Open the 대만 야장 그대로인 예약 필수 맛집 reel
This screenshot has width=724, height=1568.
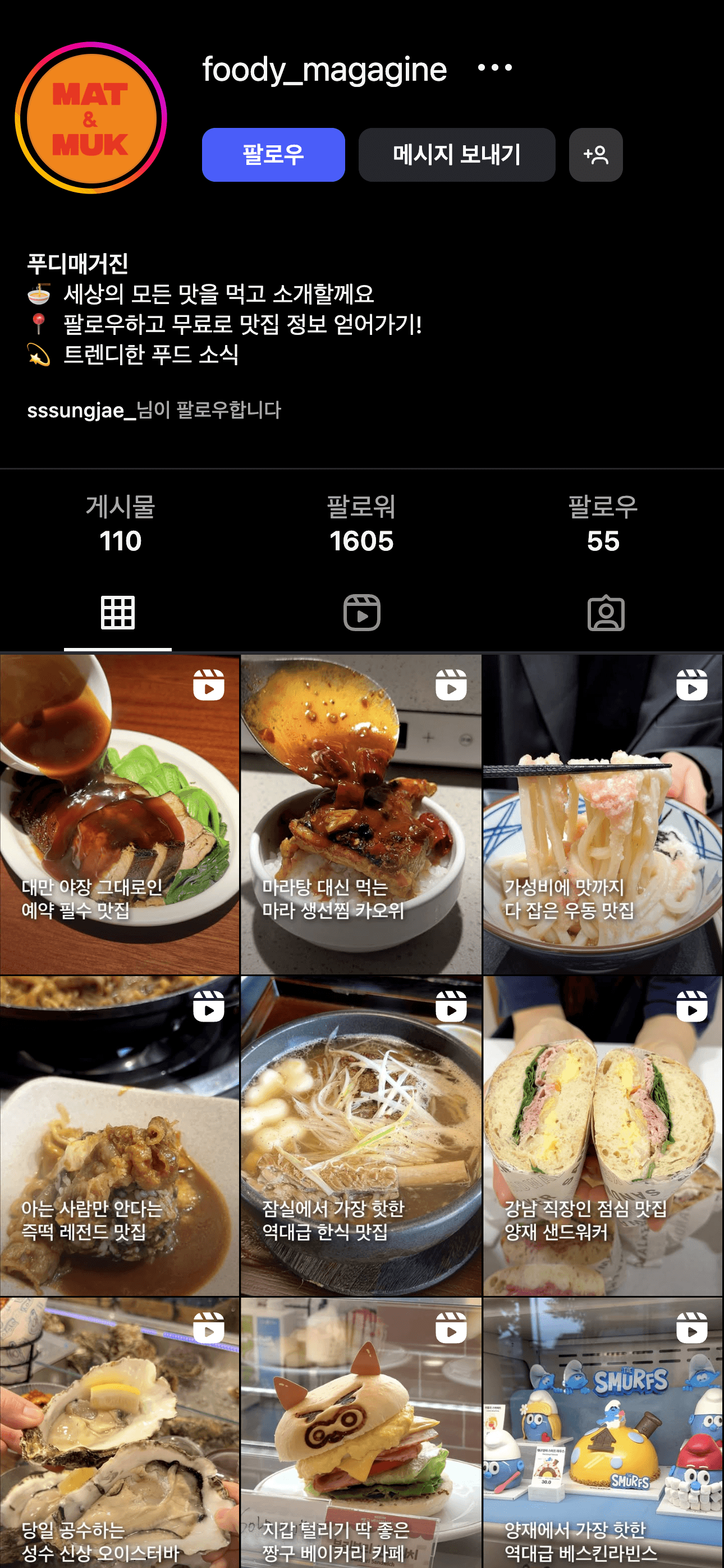[120, 815]
